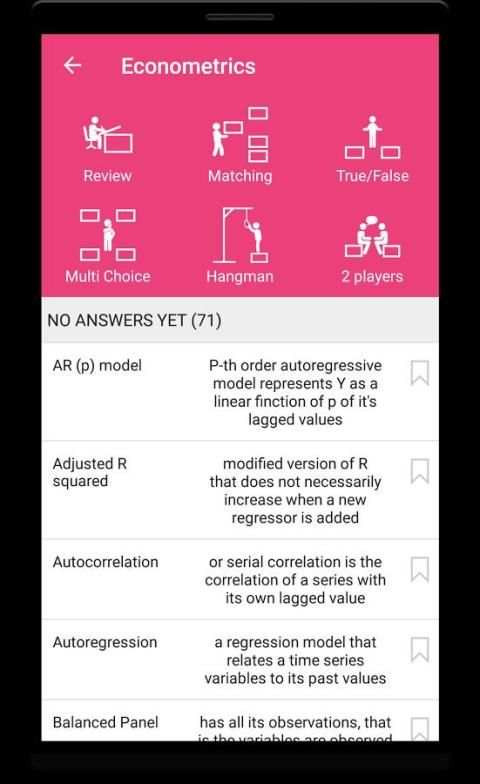Go back using the arrow beside Econometrics
Viewport: 480px width, 784px height.
pyautogui.click(x=72, y=66)
